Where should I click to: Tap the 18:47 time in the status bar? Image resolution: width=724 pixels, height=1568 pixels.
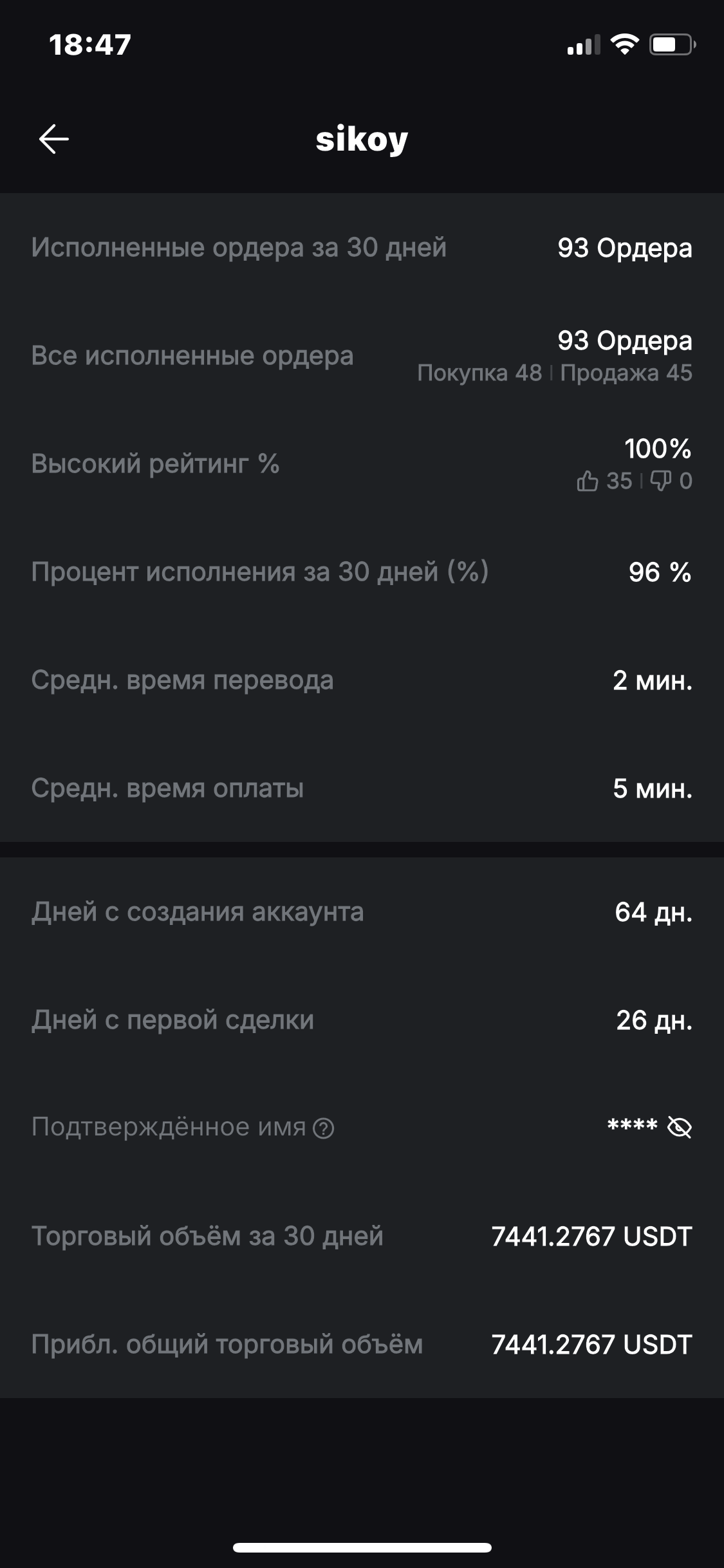(90, 45)
